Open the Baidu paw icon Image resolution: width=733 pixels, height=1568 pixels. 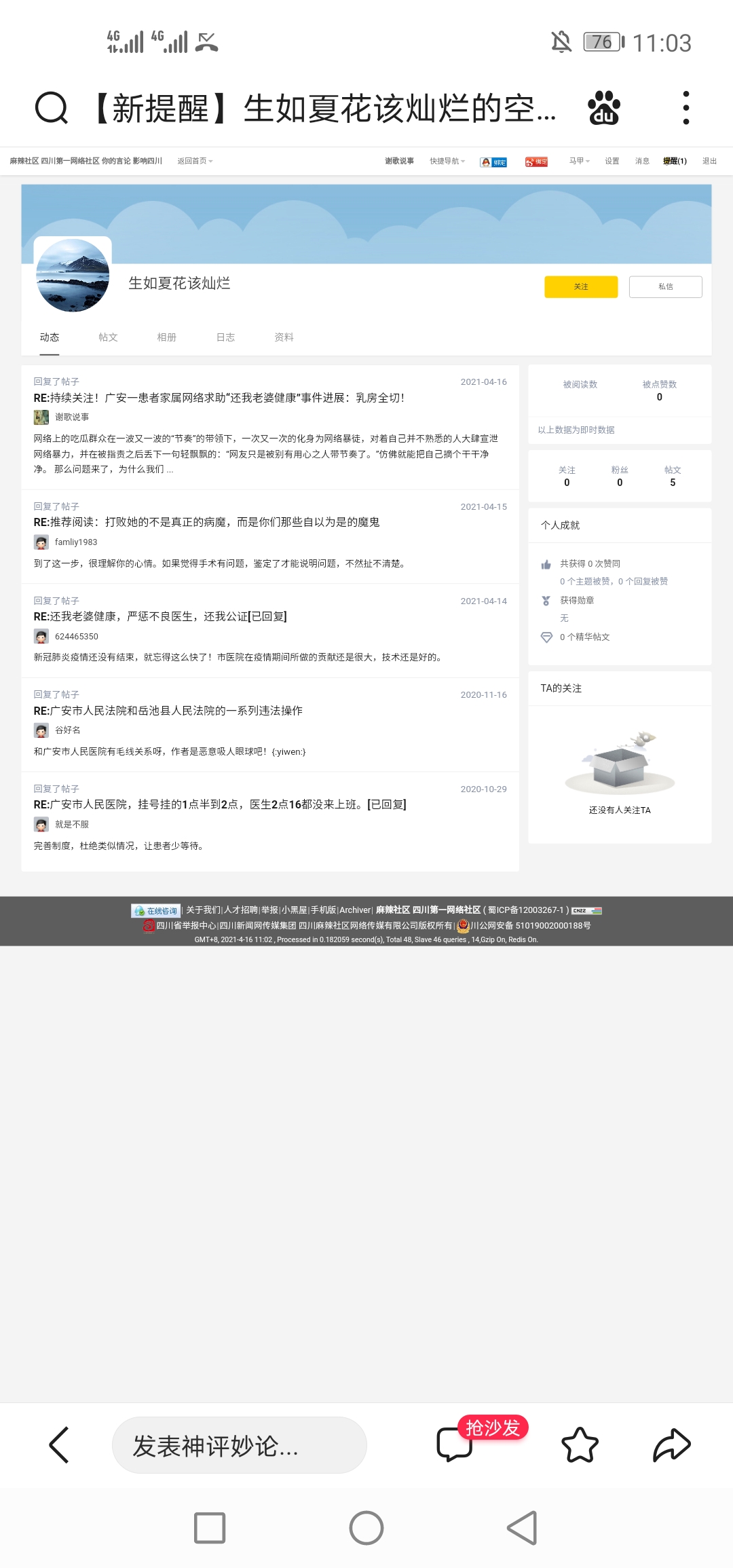[x=603, y=108]
